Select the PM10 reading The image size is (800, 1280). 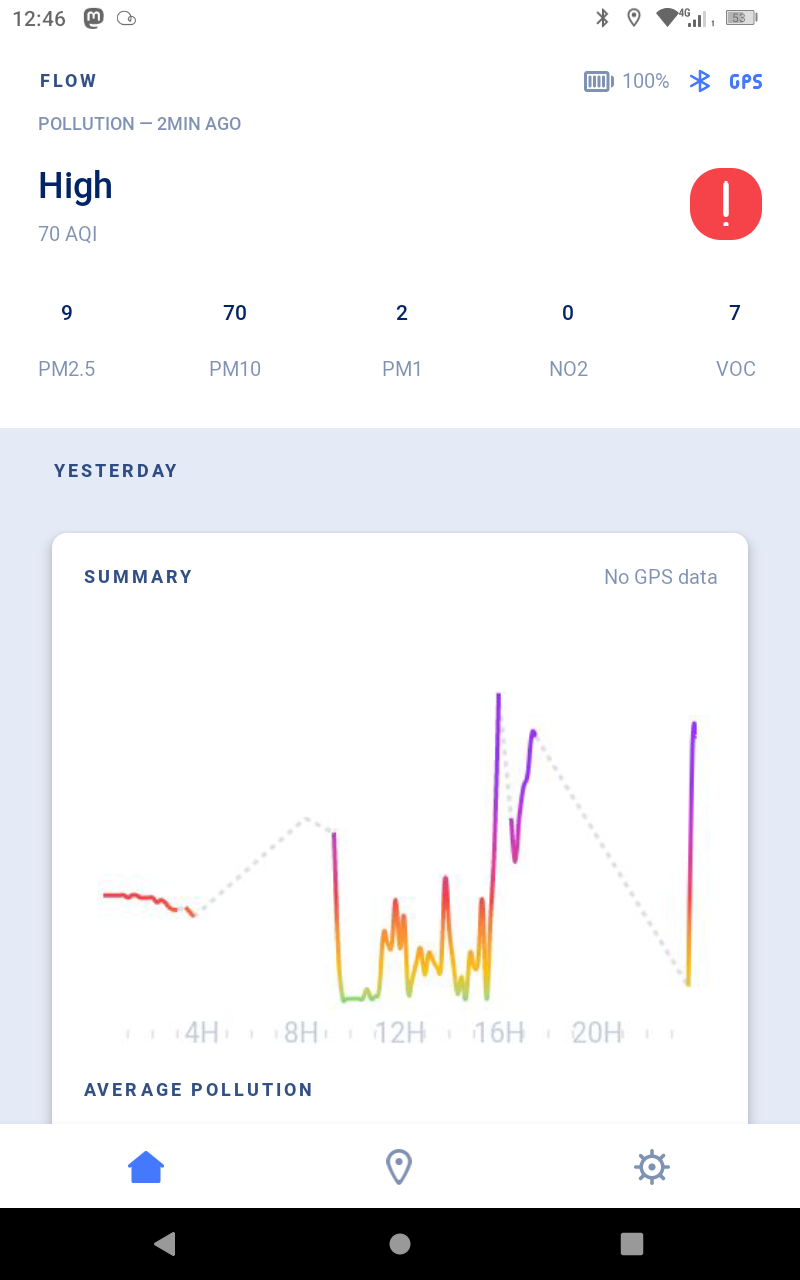point(235,340)
